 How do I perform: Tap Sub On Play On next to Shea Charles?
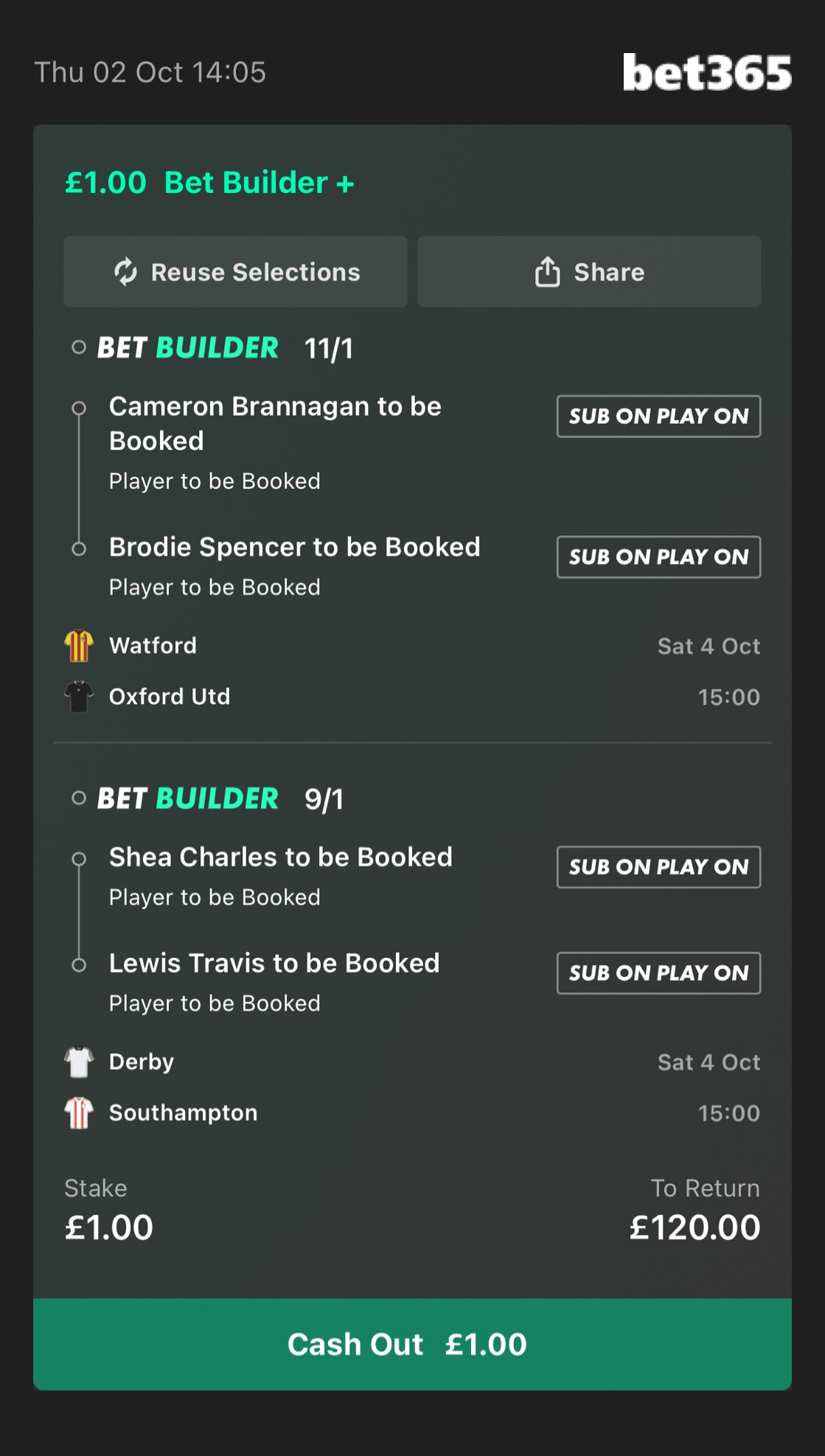(x=658, y=867)
